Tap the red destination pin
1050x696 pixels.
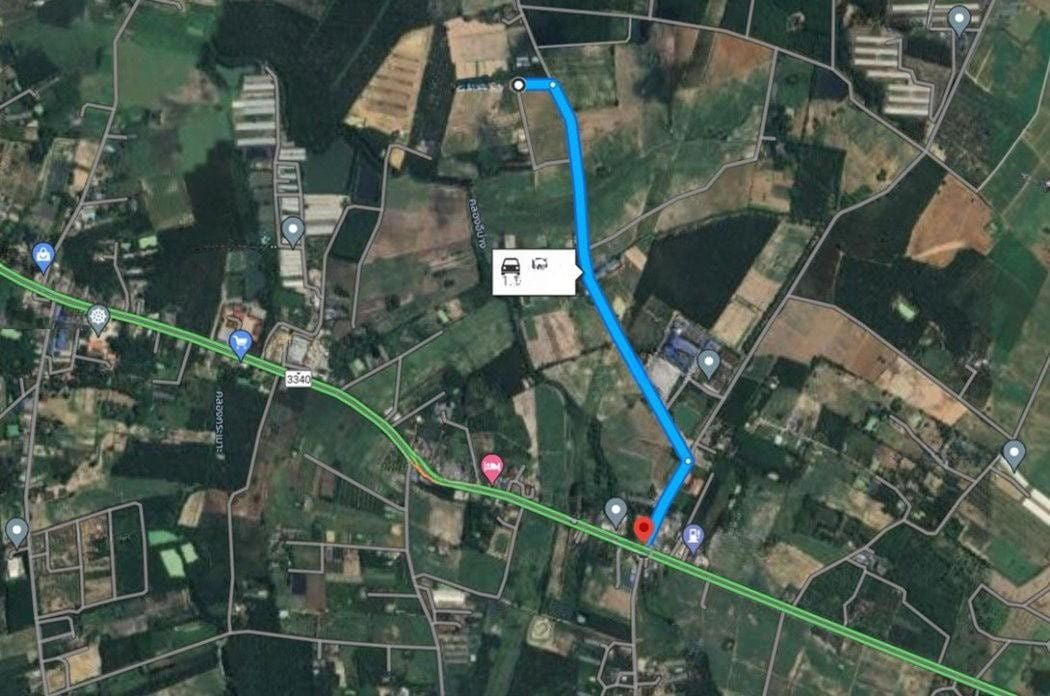point(644,527)
